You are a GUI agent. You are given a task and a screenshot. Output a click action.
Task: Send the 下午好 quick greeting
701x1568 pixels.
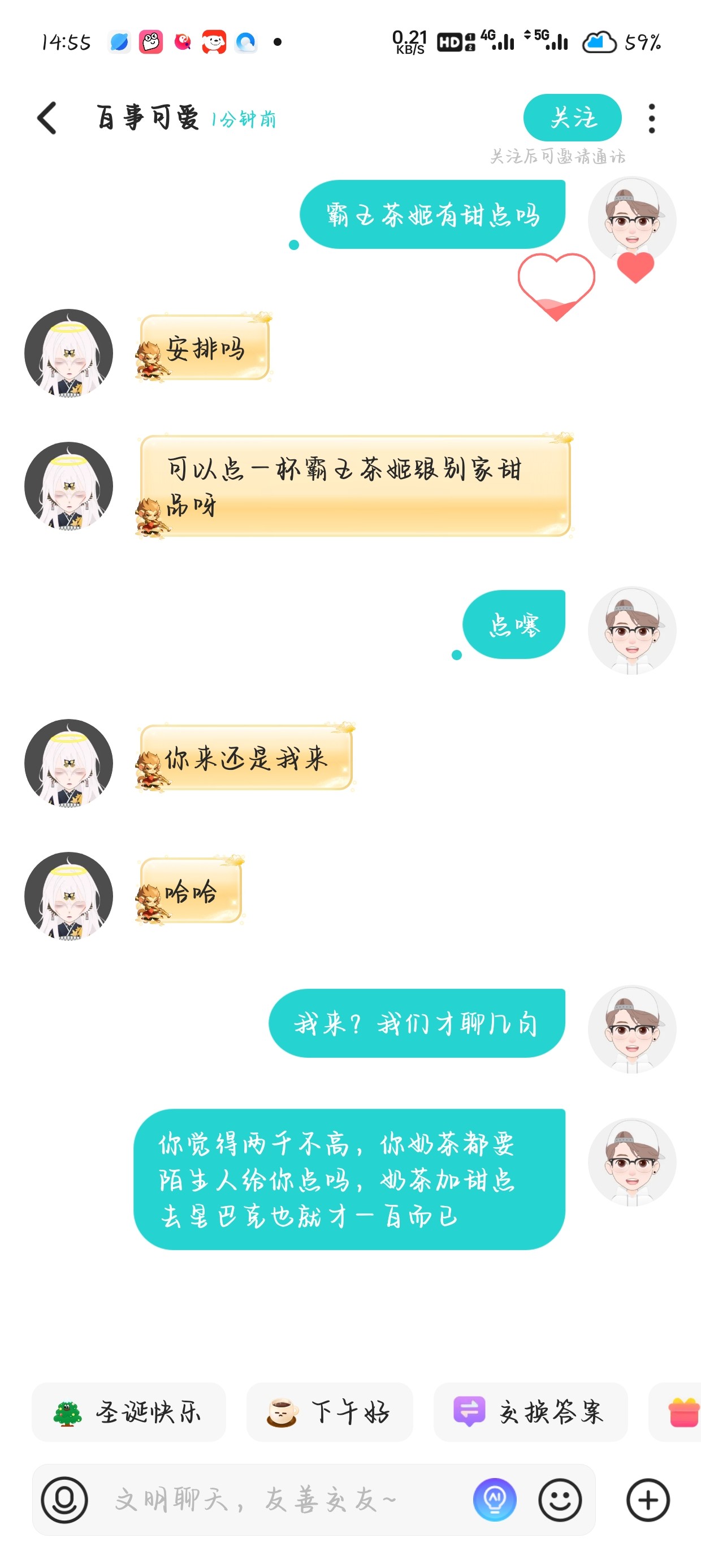pyautogui.click(x=329, y=1412)
